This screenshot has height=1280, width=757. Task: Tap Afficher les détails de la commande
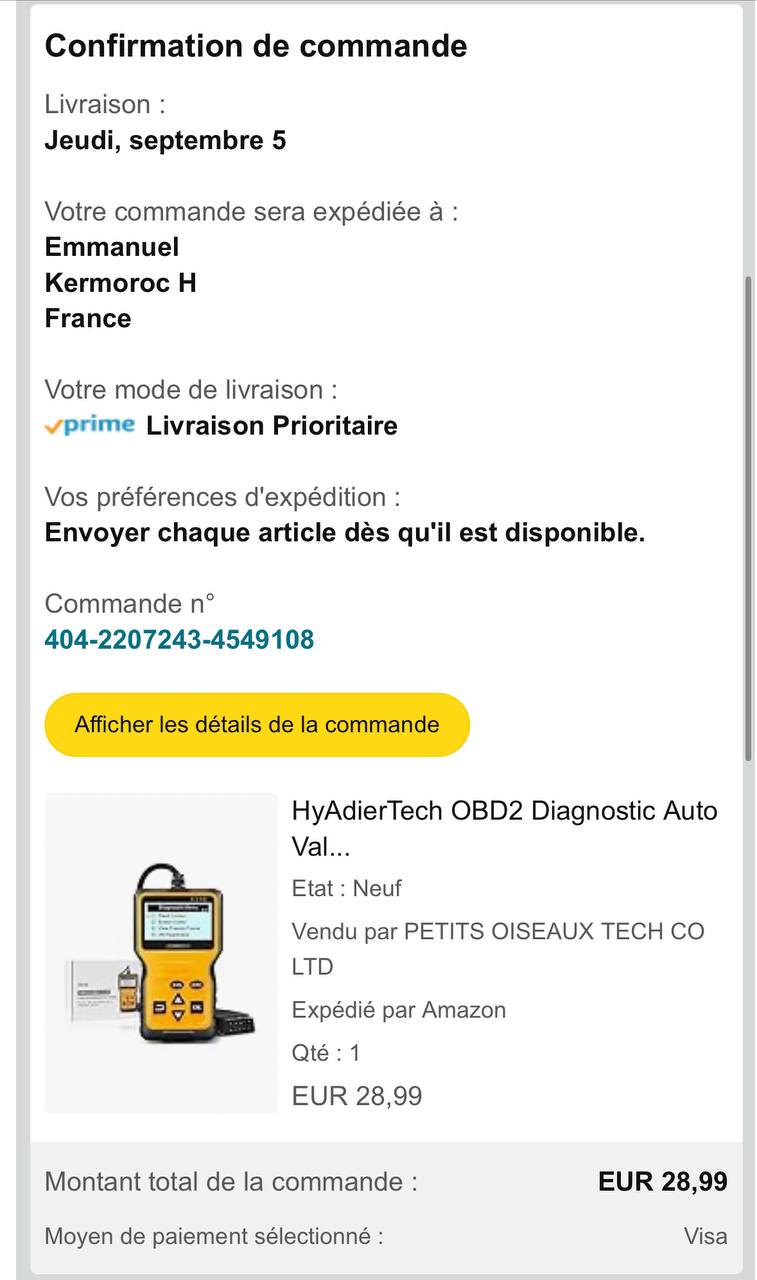257,724
